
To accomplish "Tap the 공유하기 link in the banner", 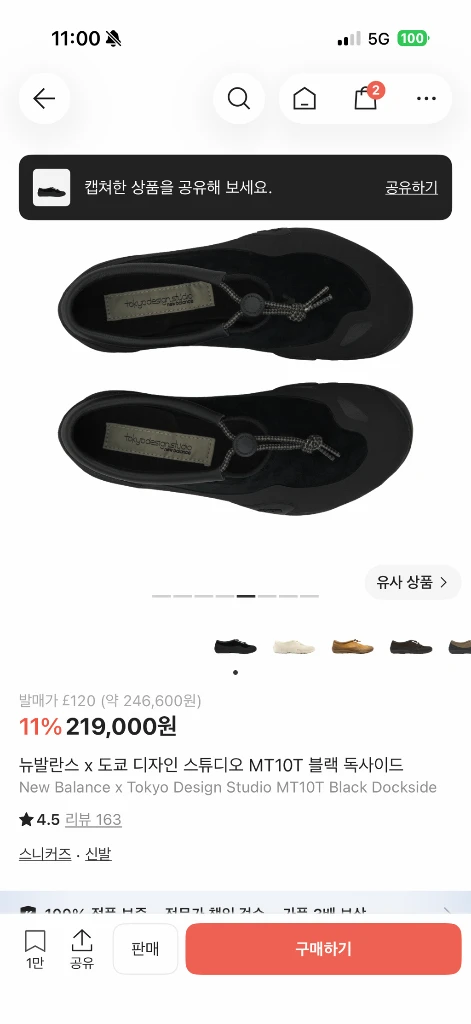I will pyautogui.click(x=411, y=187).
